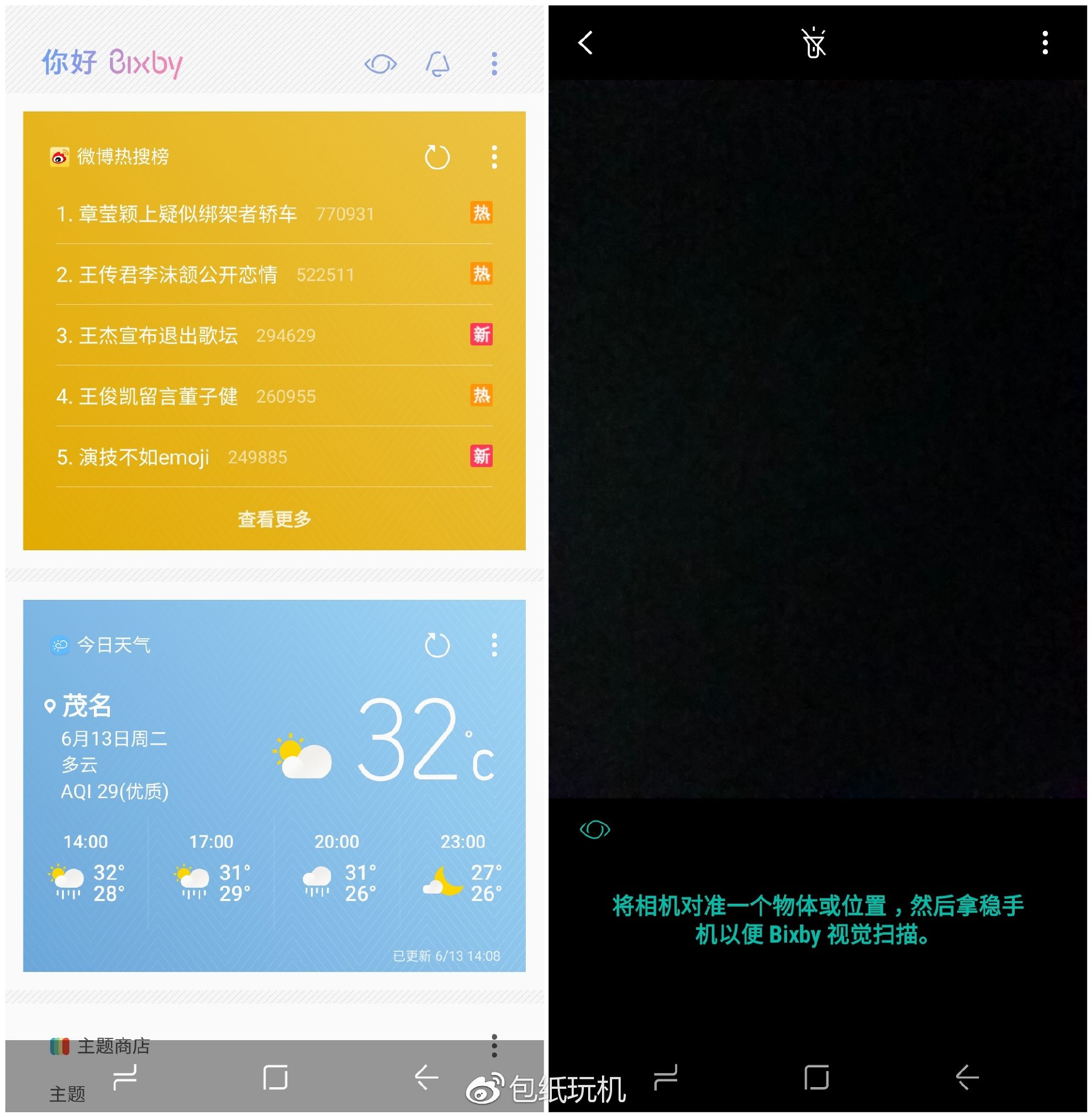Viewport: 1092px width, 1117px height.
Task: Open overflow menu in Hello Bixby header
Action: point(494,64)
